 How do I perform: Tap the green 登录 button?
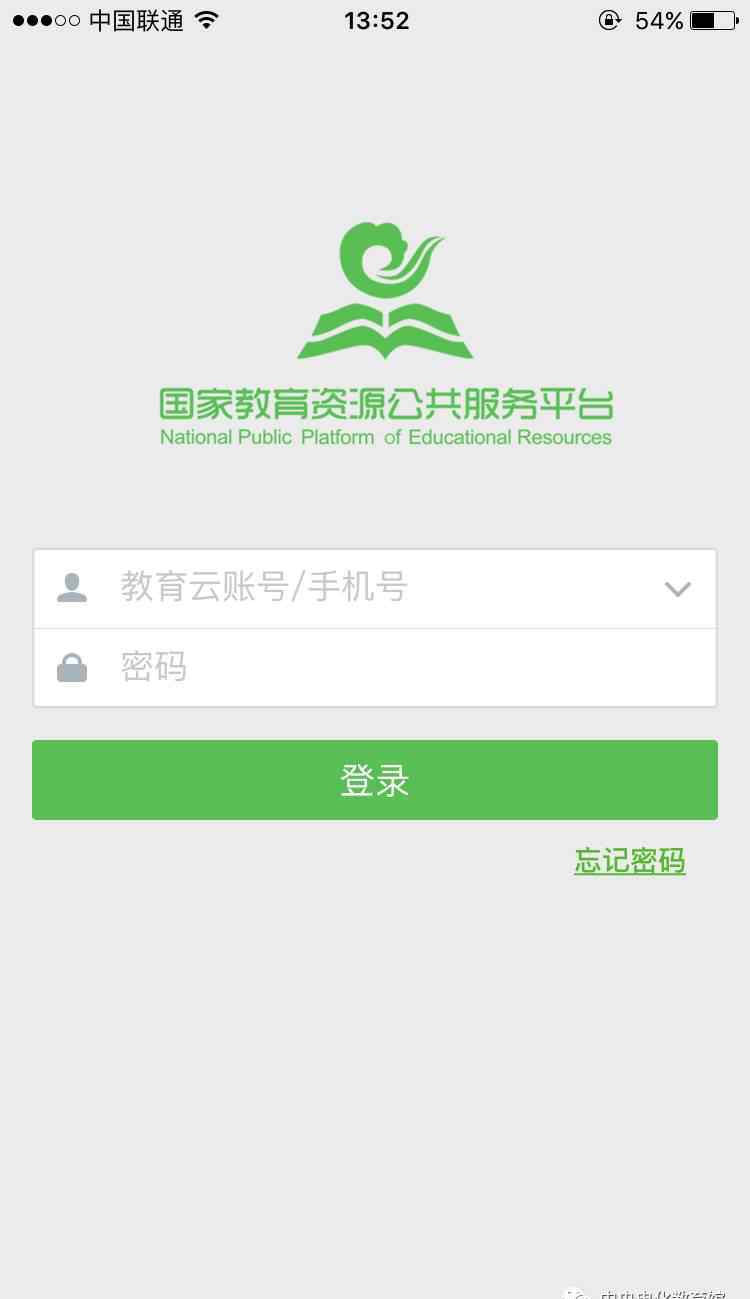pyautogui.click(x=375, y=780)
